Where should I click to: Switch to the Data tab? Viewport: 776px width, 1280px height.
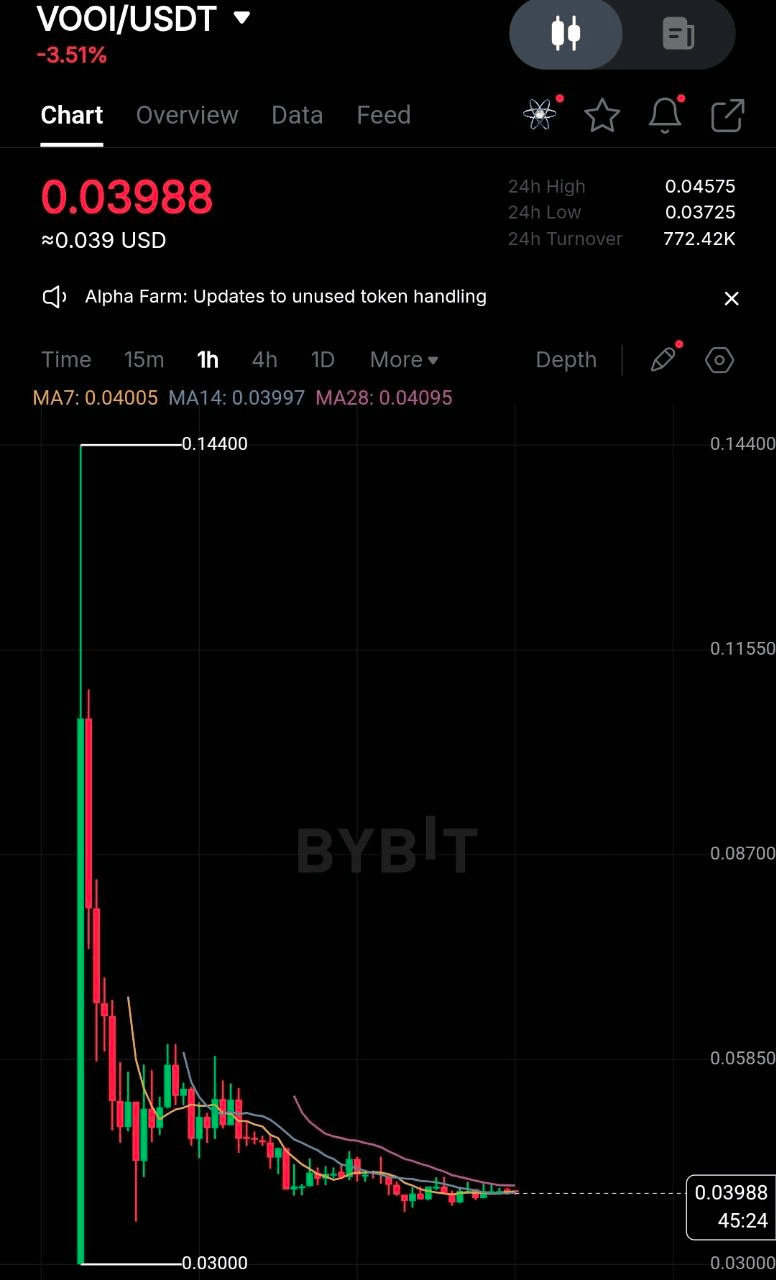coord(297,115)
